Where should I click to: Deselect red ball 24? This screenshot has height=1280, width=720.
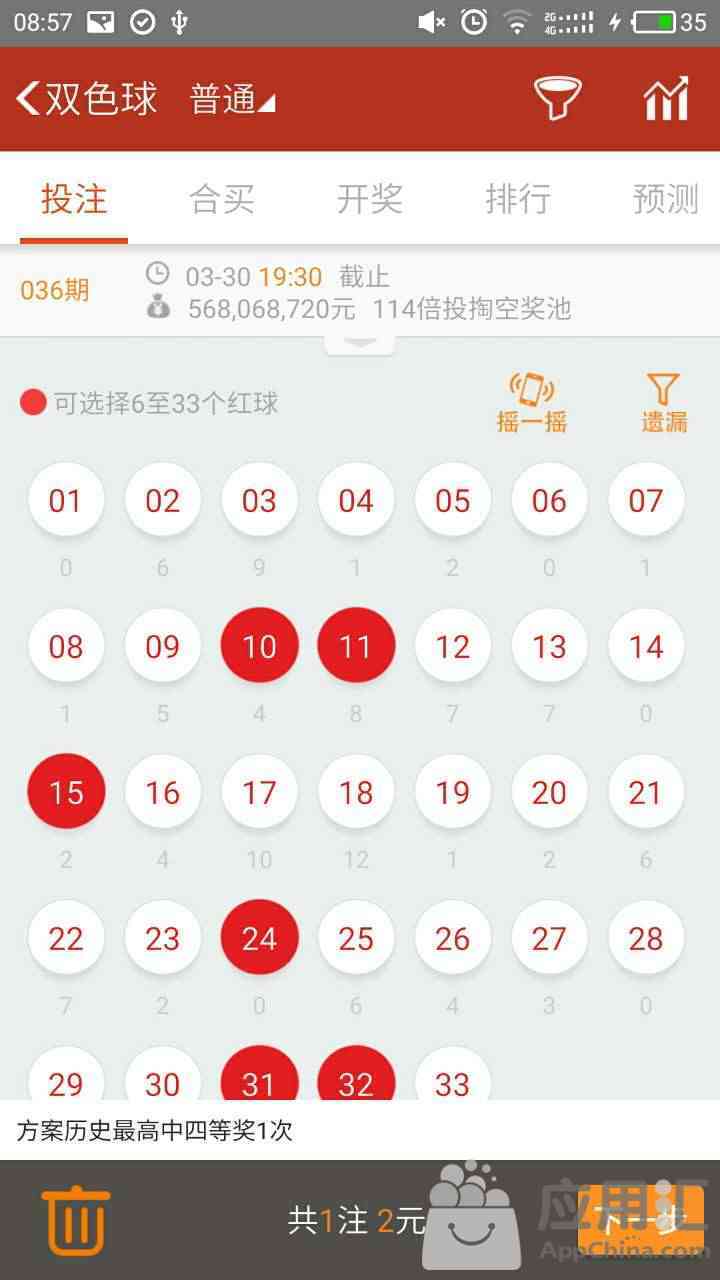259,938
